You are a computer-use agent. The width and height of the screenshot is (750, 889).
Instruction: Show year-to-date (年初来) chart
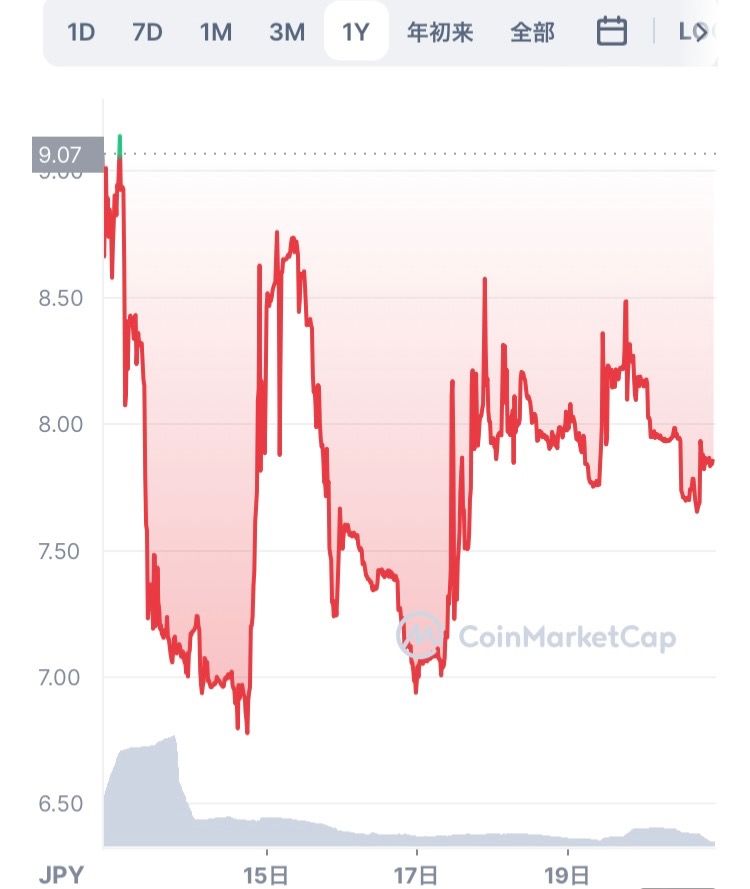pos(439,32)
